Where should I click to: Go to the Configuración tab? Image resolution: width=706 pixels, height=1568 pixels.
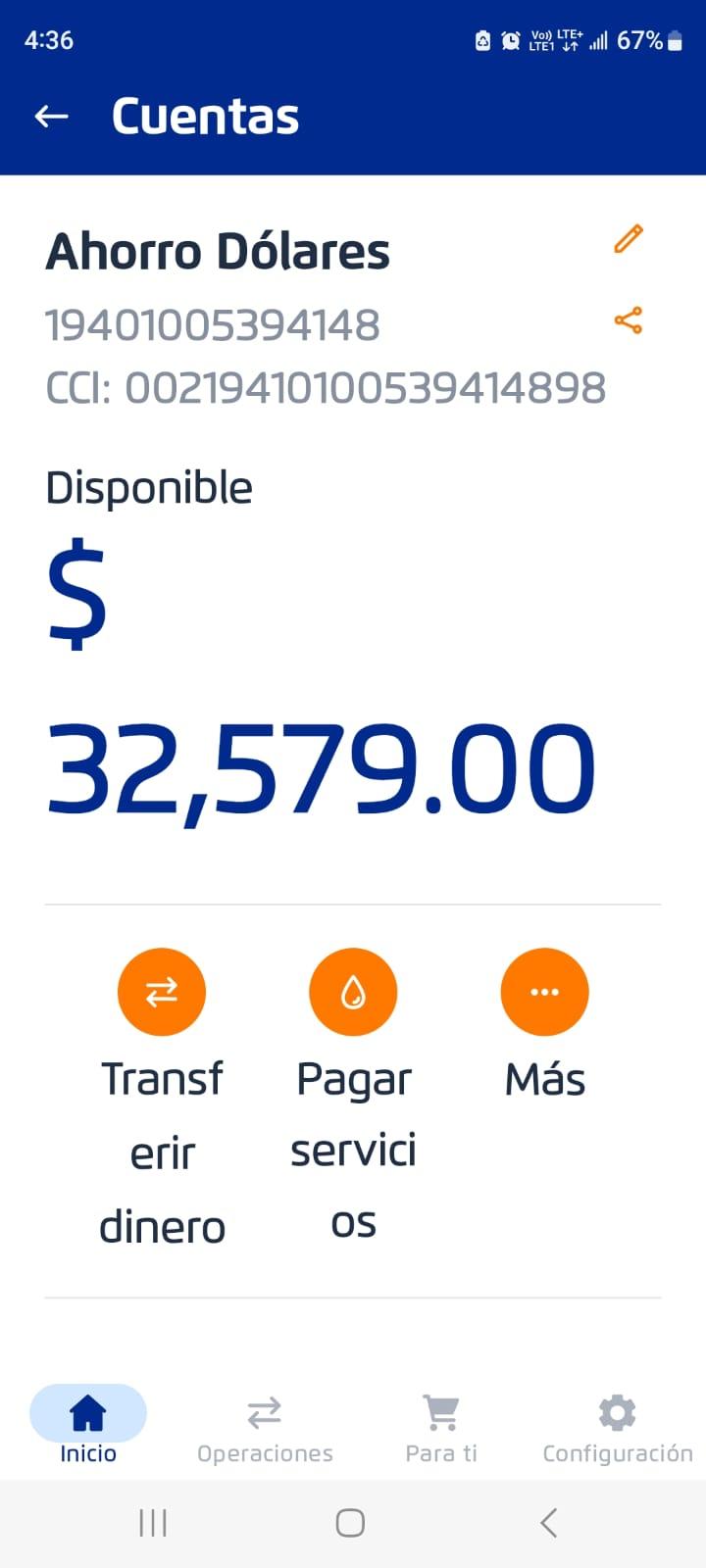tap(618, 1427)
